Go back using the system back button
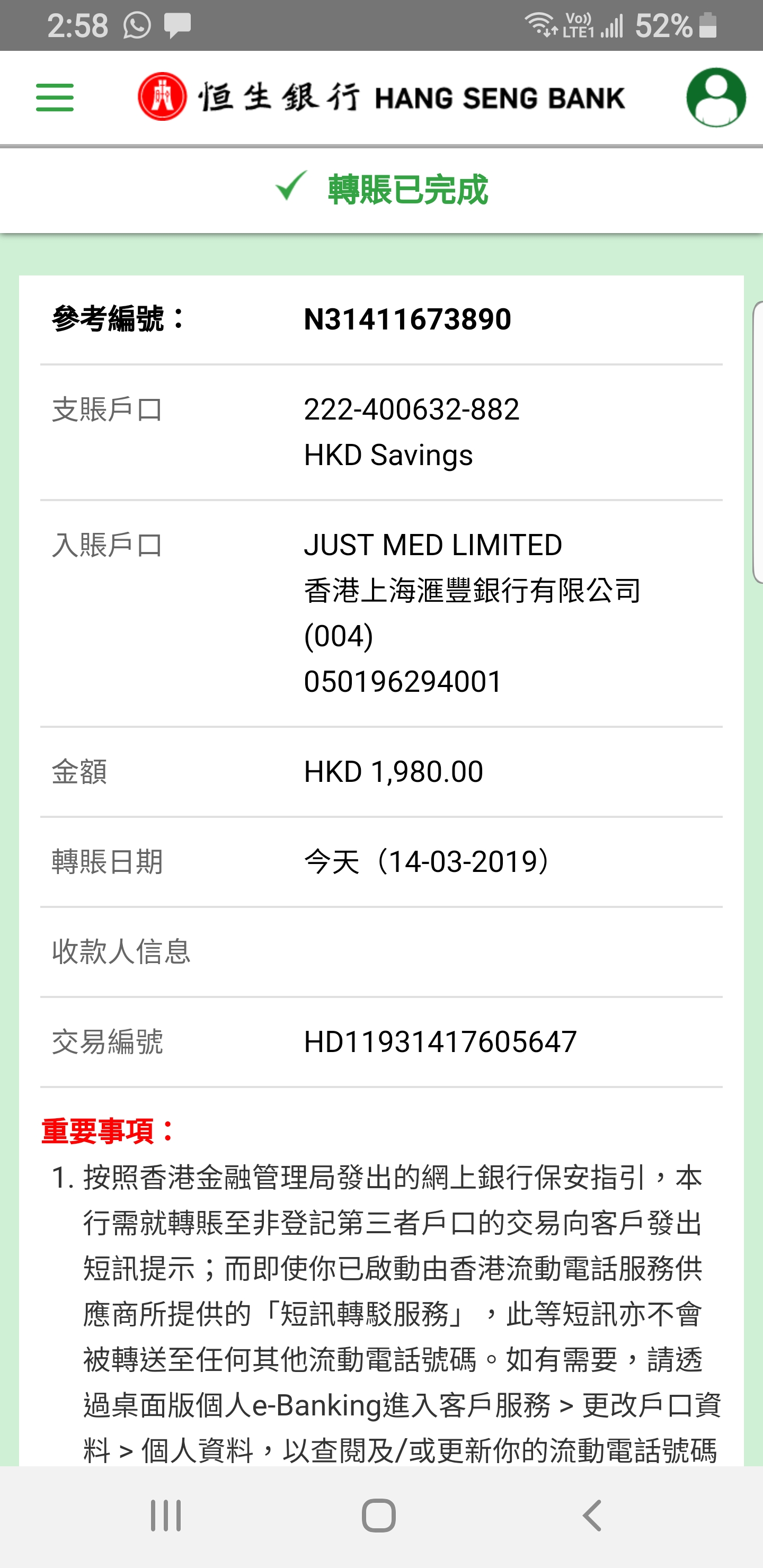763x1568 pixels. tap(592, 1515)
